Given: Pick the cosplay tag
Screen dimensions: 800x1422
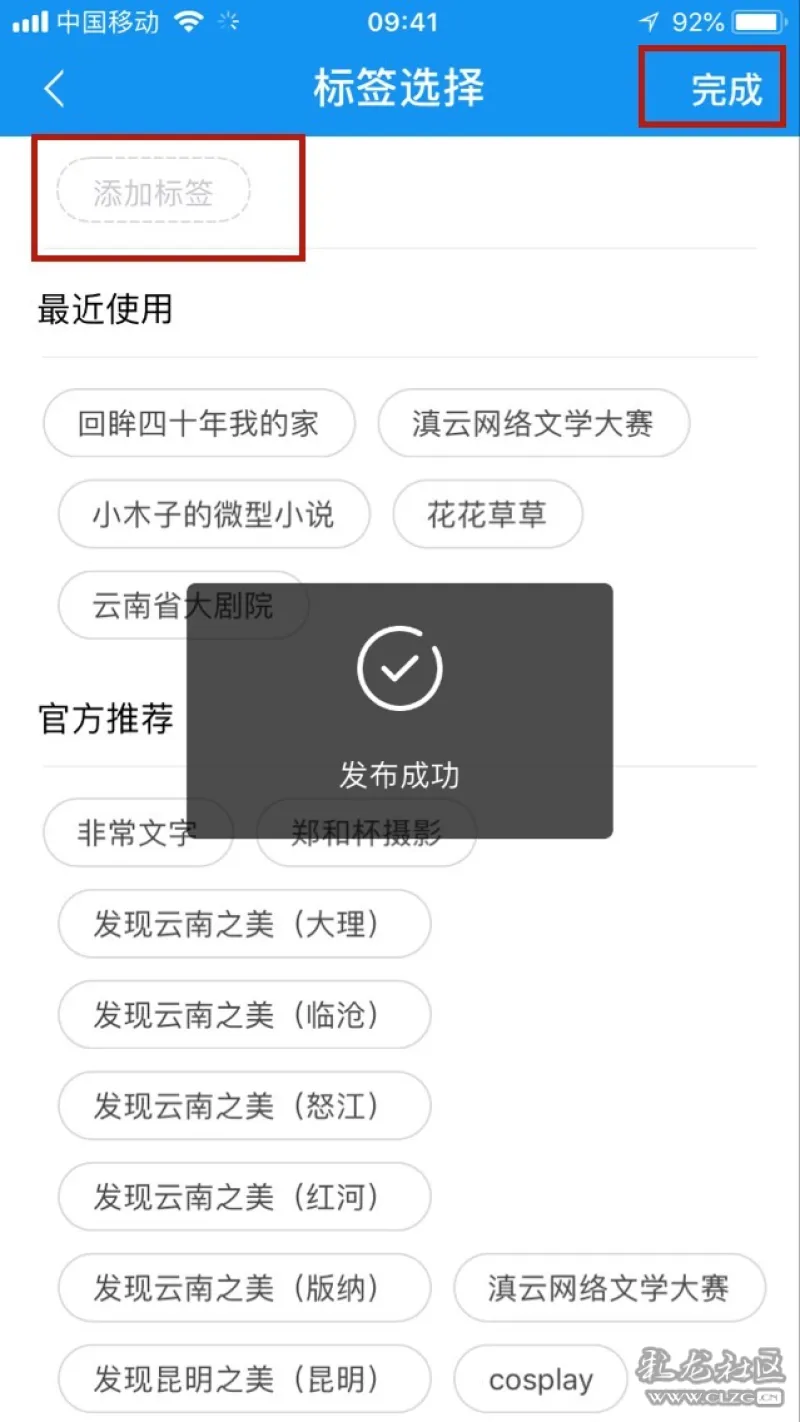Looking at the screenshot, I should (541, 1380).
